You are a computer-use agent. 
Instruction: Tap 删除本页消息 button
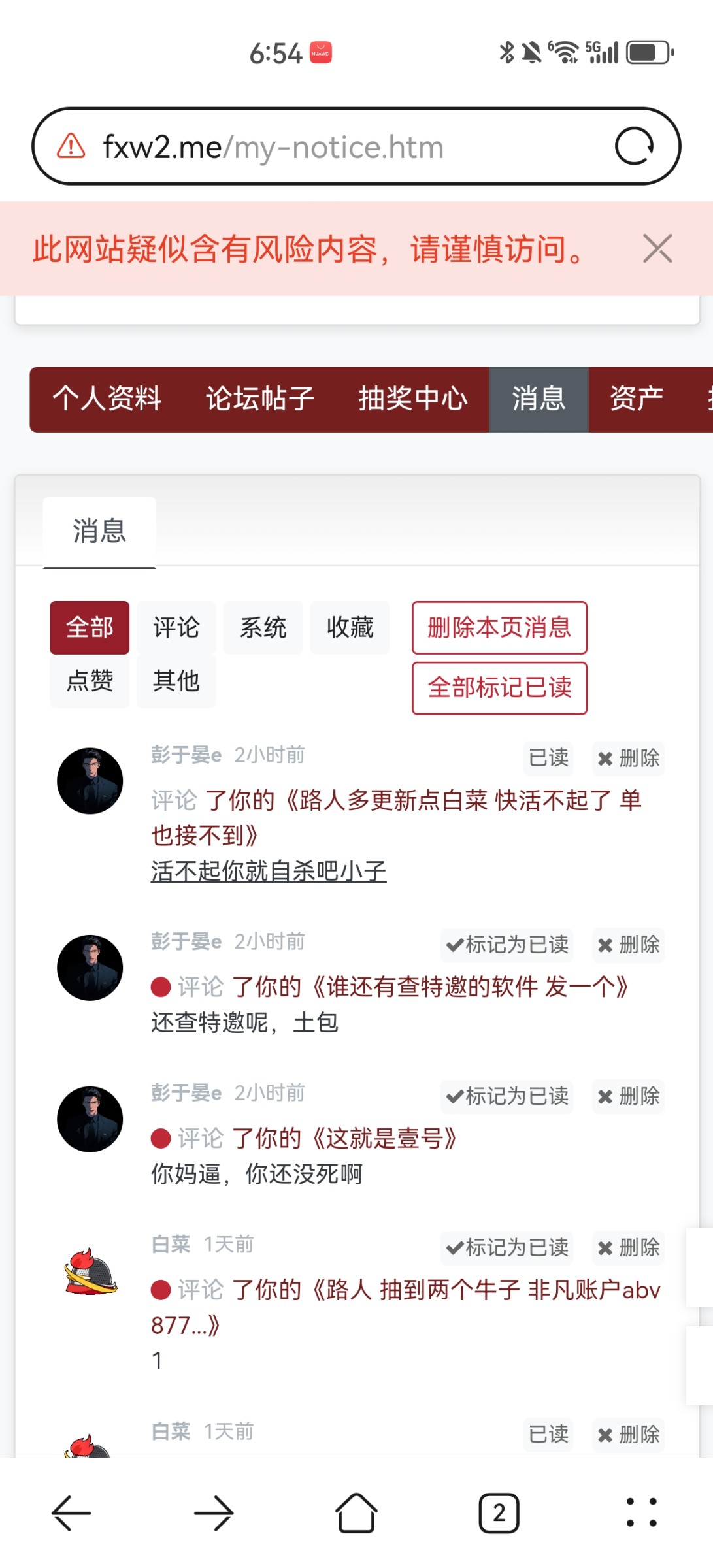click(499, 628)
